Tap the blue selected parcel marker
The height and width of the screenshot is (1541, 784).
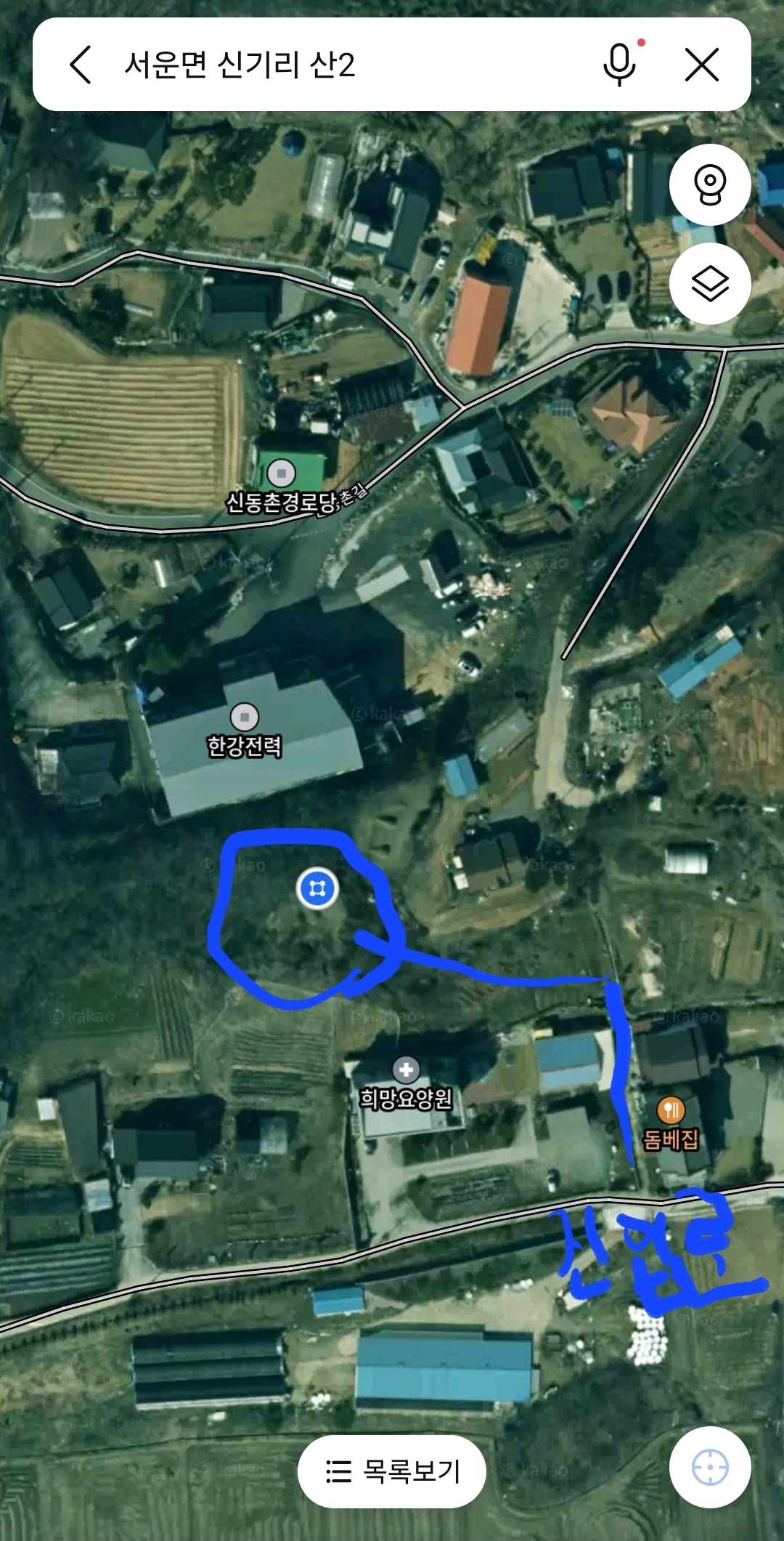(x=317, y=888)
